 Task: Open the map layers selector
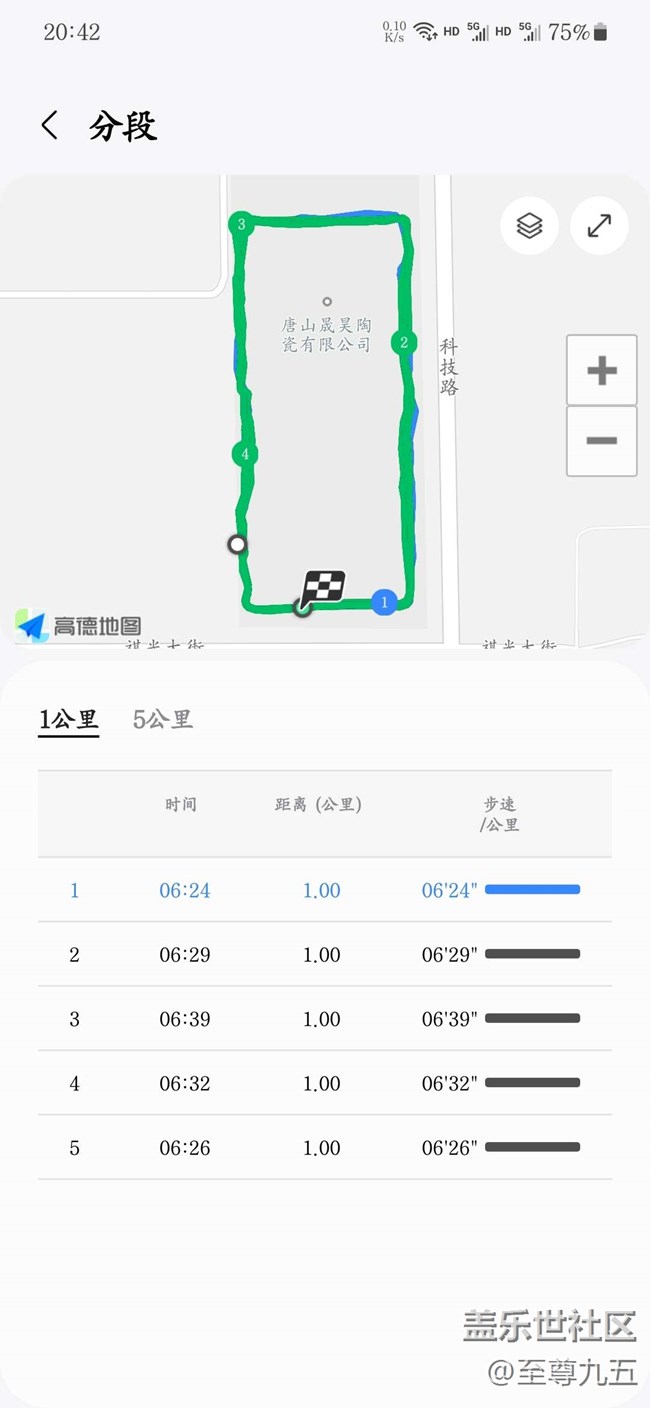point(529,226)
